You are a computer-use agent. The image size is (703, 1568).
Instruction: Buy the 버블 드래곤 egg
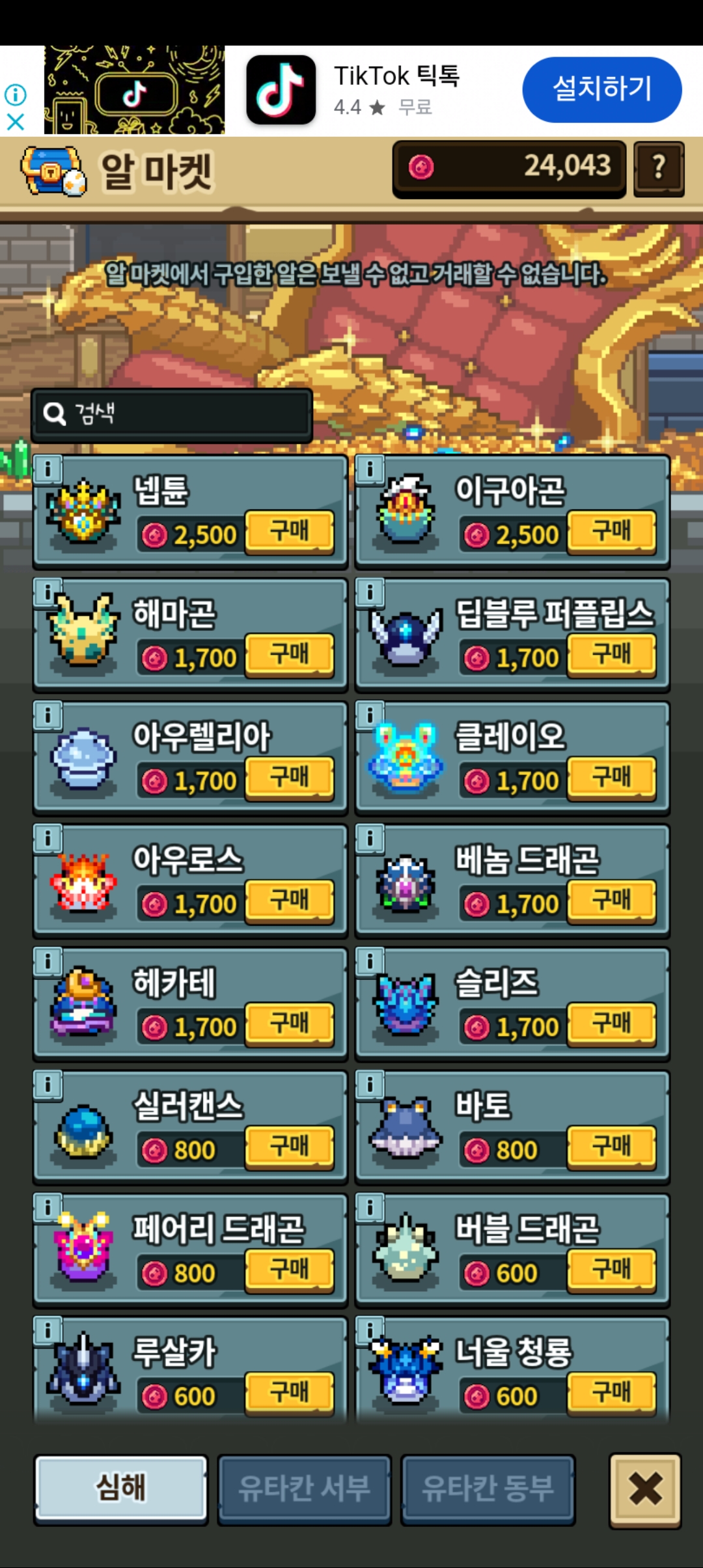pos(611,1270)
